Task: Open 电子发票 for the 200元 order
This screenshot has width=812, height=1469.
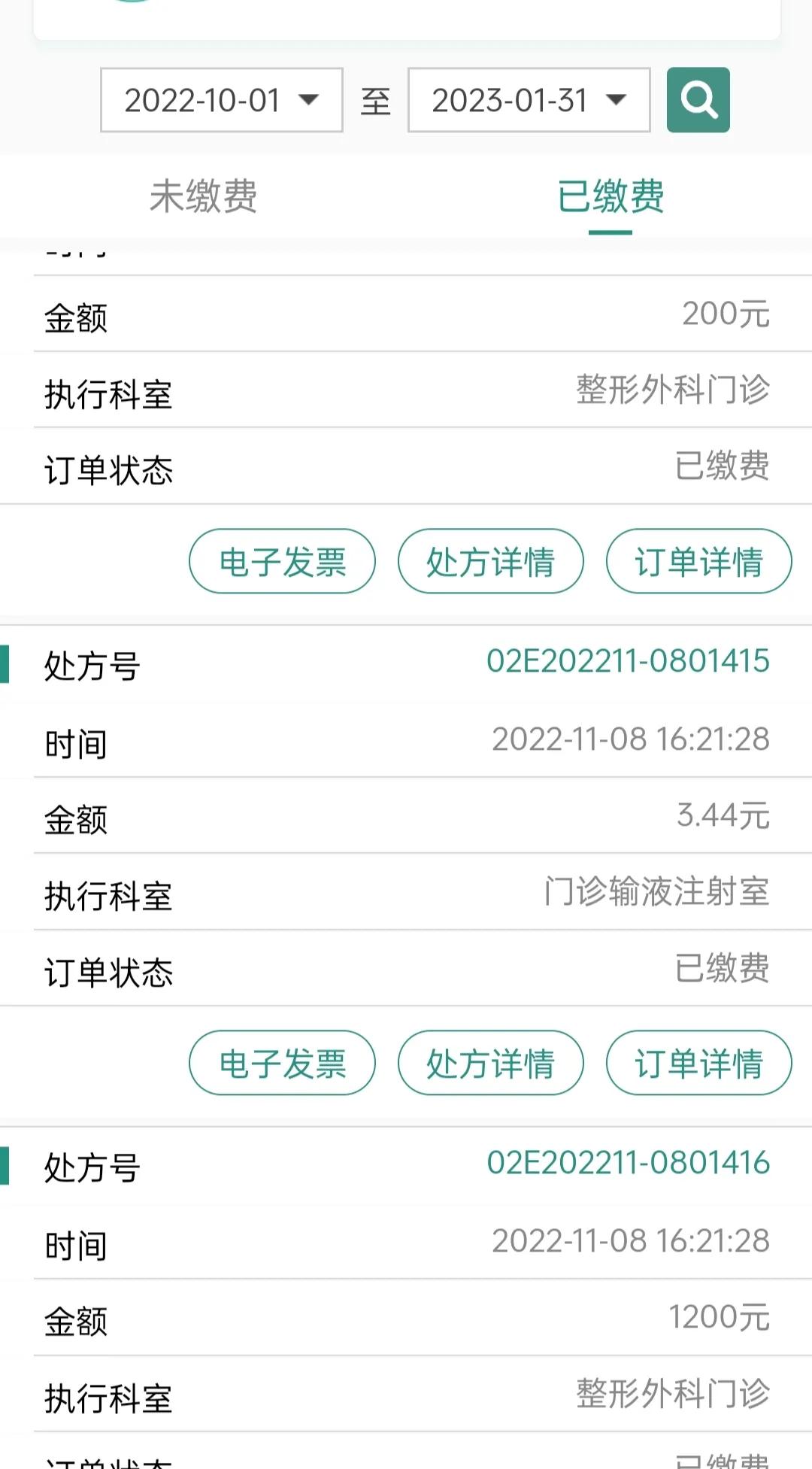Action: click(x=282, y=560)
